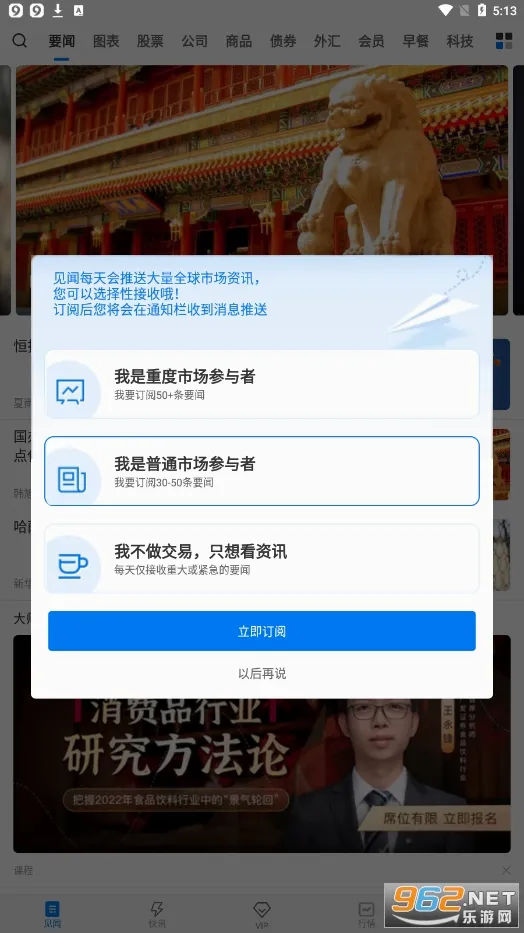This screenshot has height=933, width=524.
Task: Open the search icon
Action: [x=20, y=40]
